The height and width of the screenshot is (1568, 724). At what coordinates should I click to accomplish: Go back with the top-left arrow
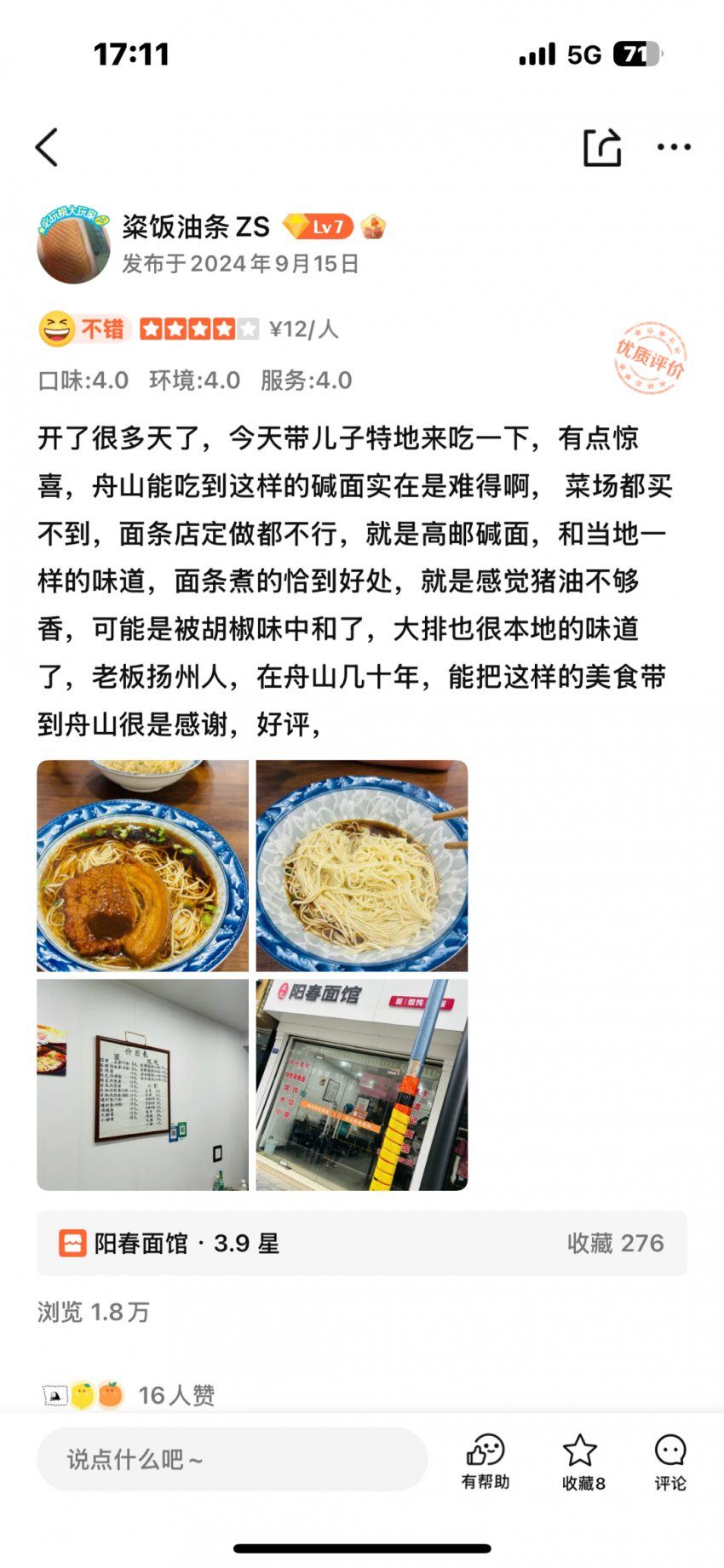47,147
